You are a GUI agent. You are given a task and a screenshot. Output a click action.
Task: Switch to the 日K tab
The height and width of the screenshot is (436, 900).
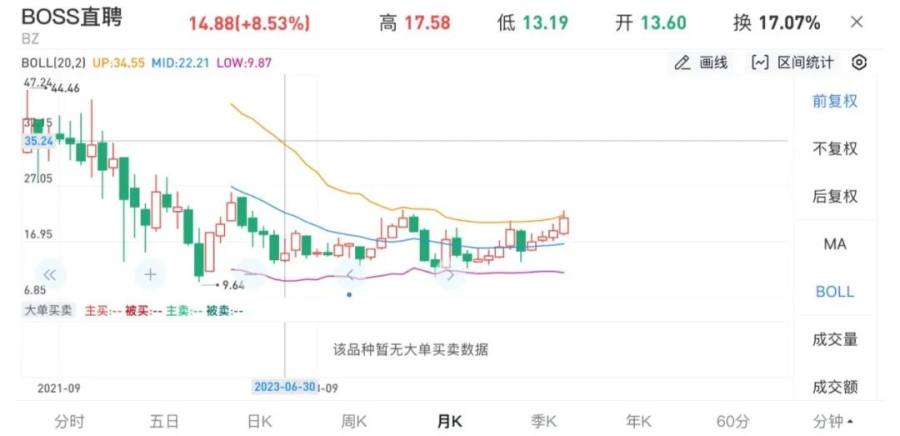tap(259, 421)
